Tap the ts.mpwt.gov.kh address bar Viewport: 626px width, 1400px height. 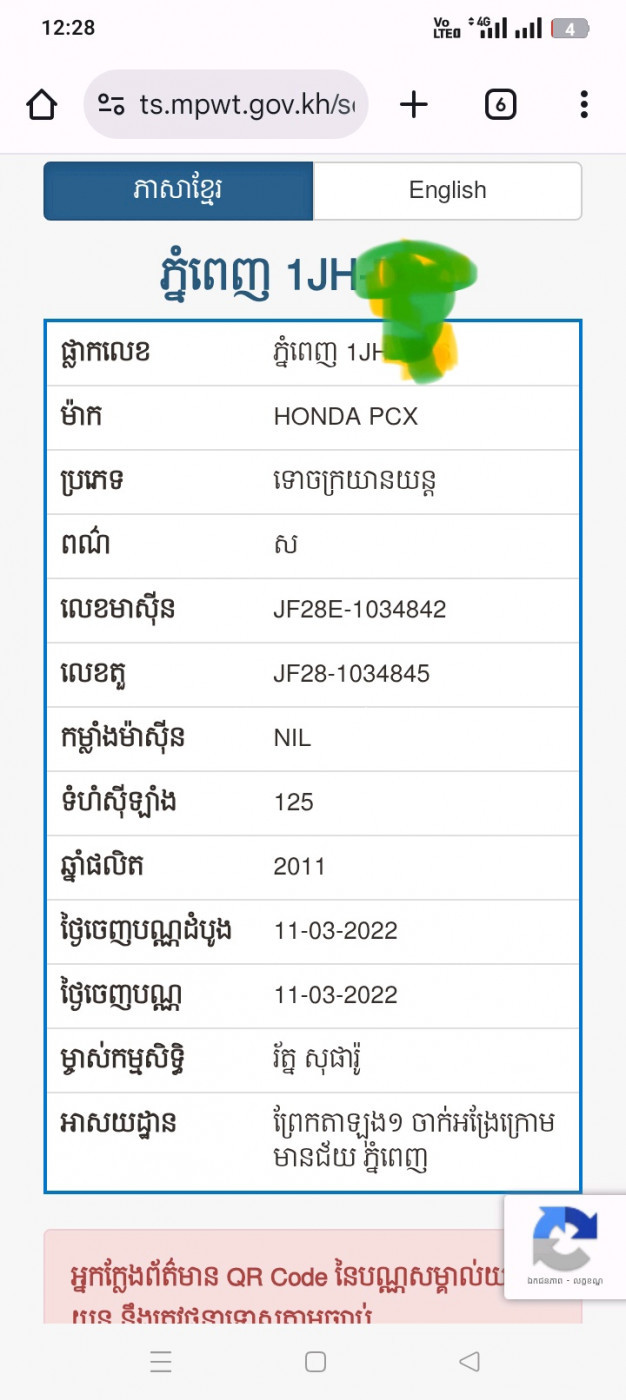click(x=226, y=104)
